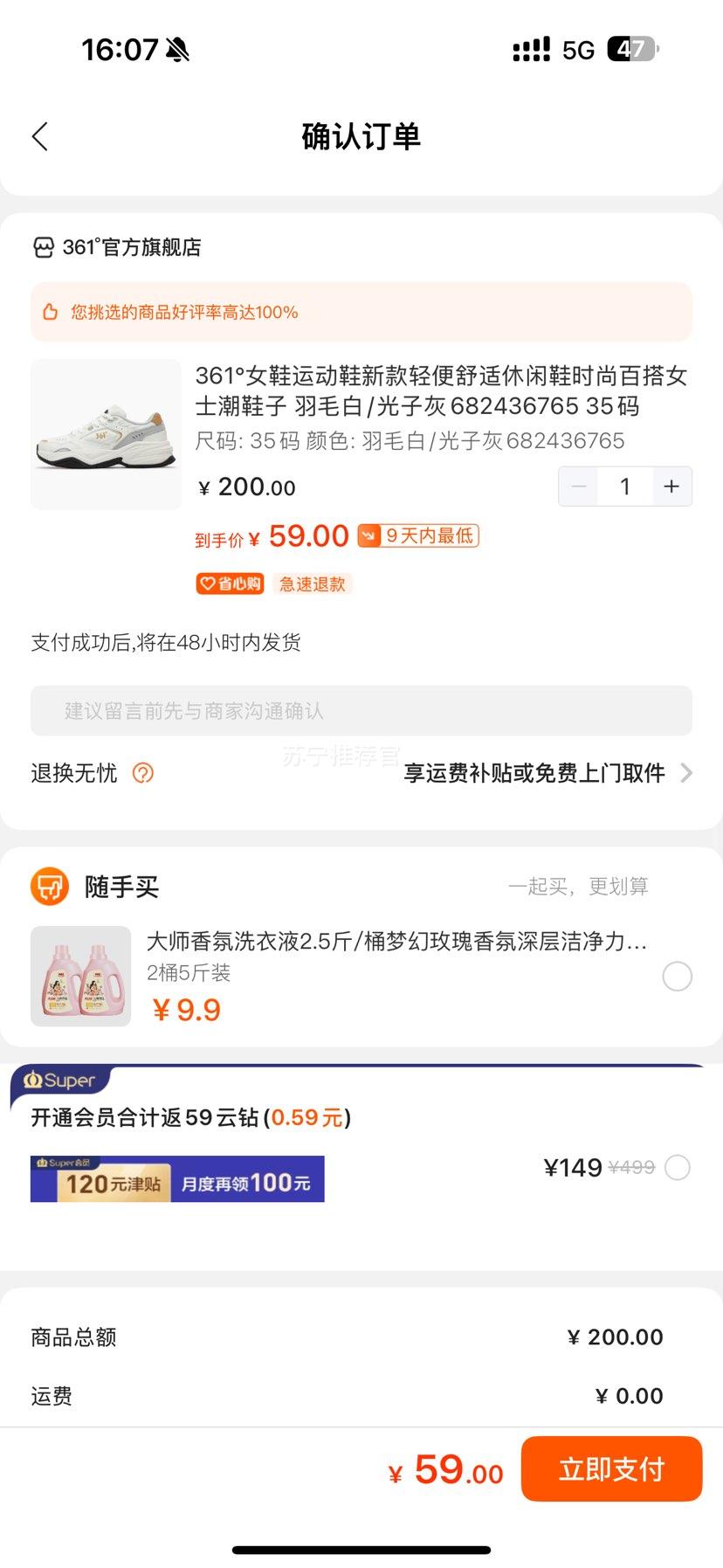723x1568 pixels.
Task: Open the help icon beside 退换无忧
Action: [x=142, y=773]
